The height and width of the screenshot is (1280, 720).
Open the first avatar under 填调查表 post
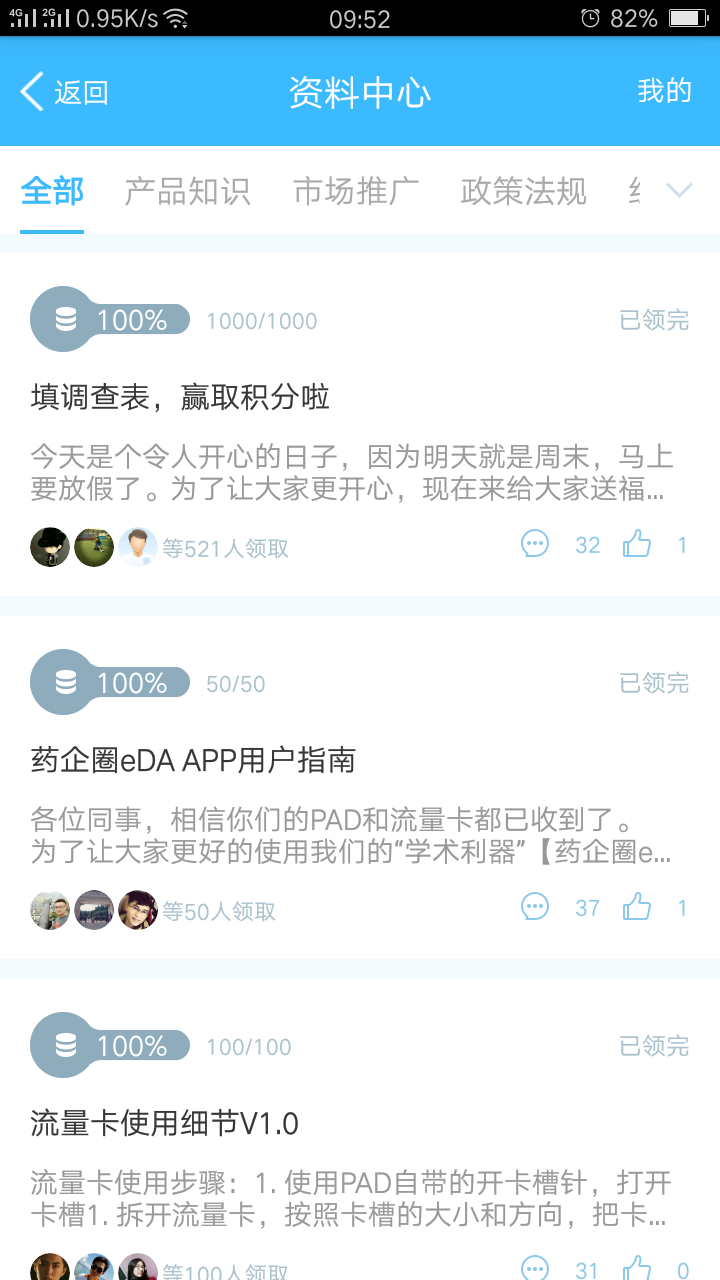(50, 546)
